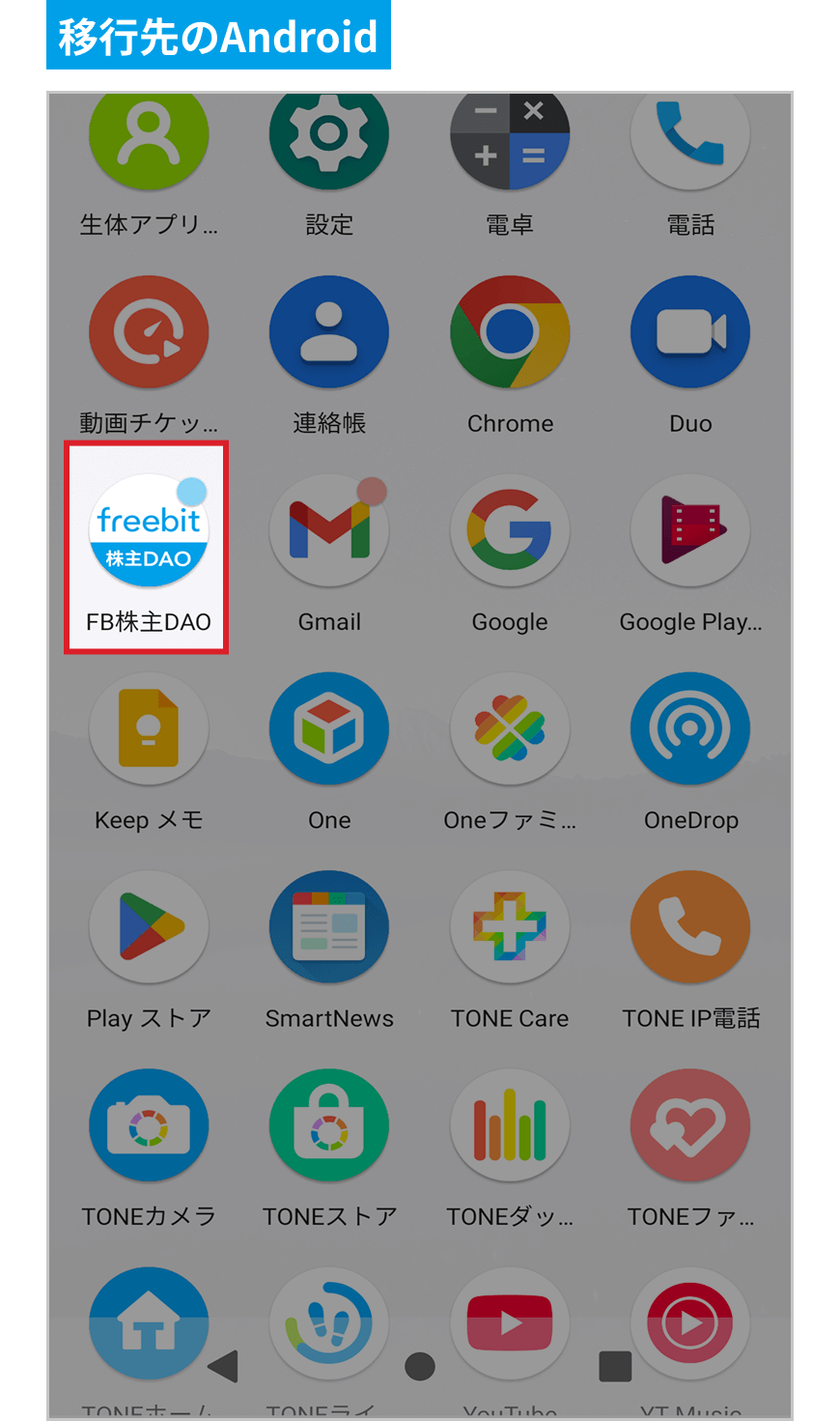Open the Duo video call app

[690, 333]
